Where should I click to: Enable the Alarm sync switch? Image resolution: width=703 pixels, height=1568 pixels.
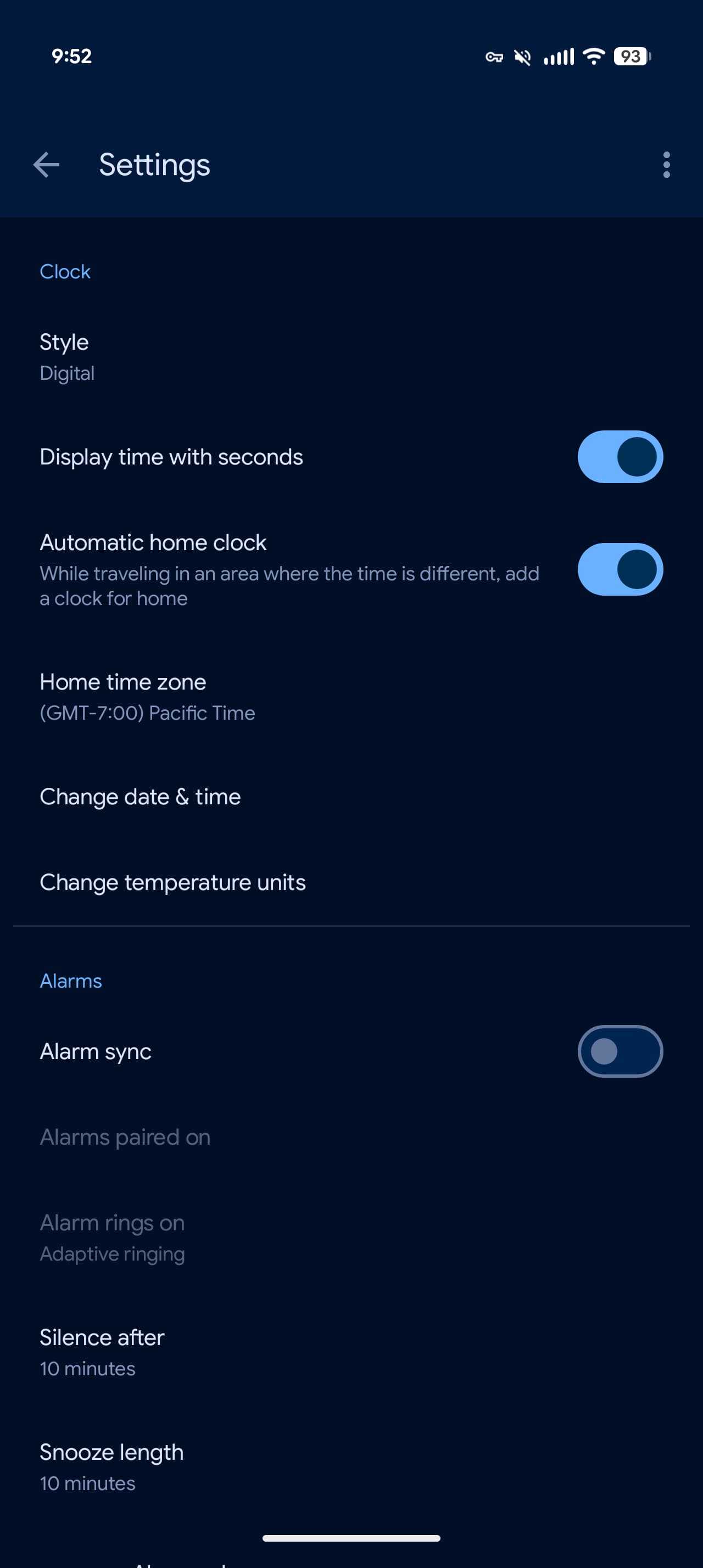tap(620, 1051)
